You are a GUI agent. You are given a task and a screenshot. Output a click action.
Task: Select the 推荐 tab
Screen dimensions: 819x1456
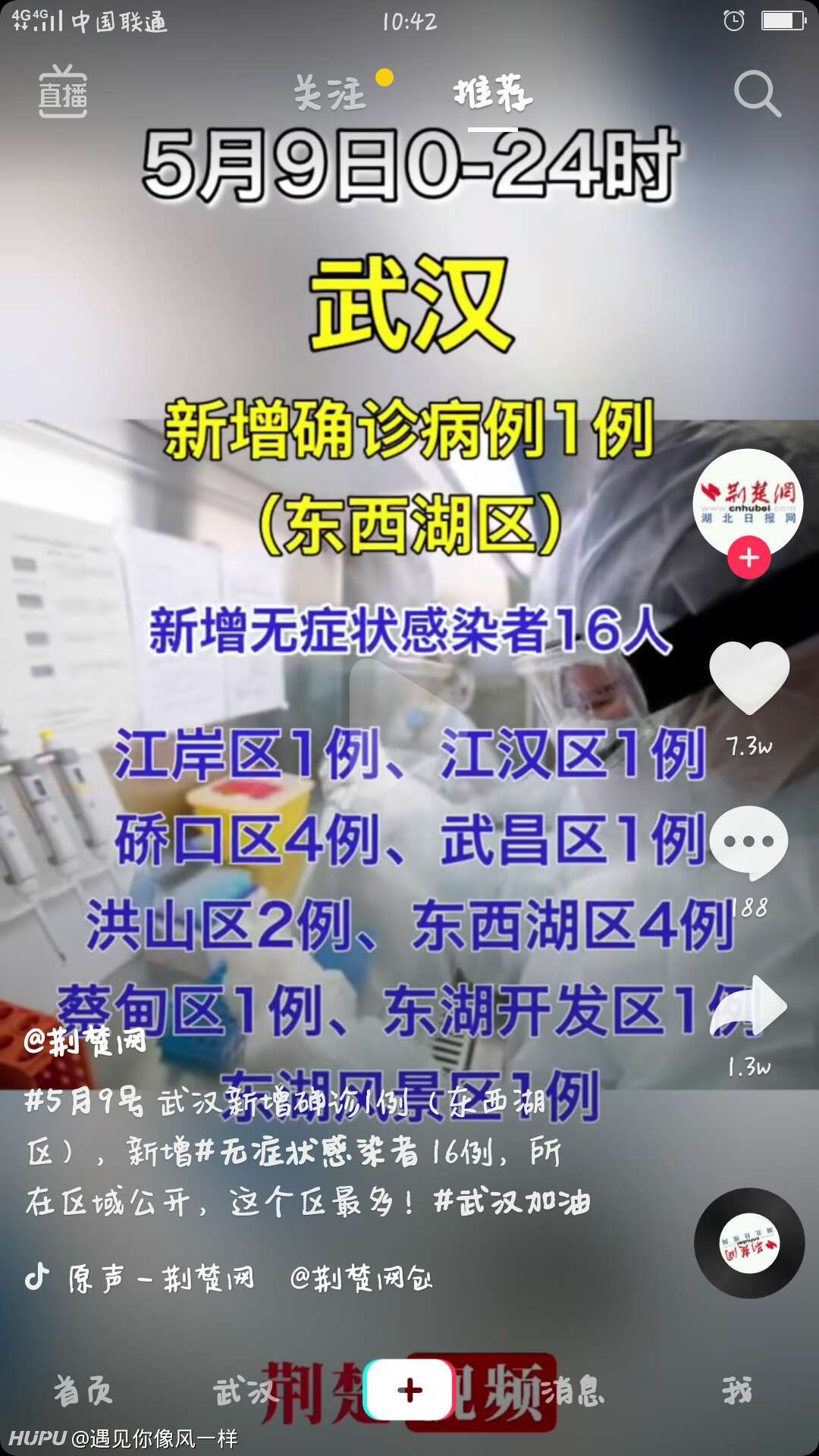pyautogui.click(x=493, y=93)
